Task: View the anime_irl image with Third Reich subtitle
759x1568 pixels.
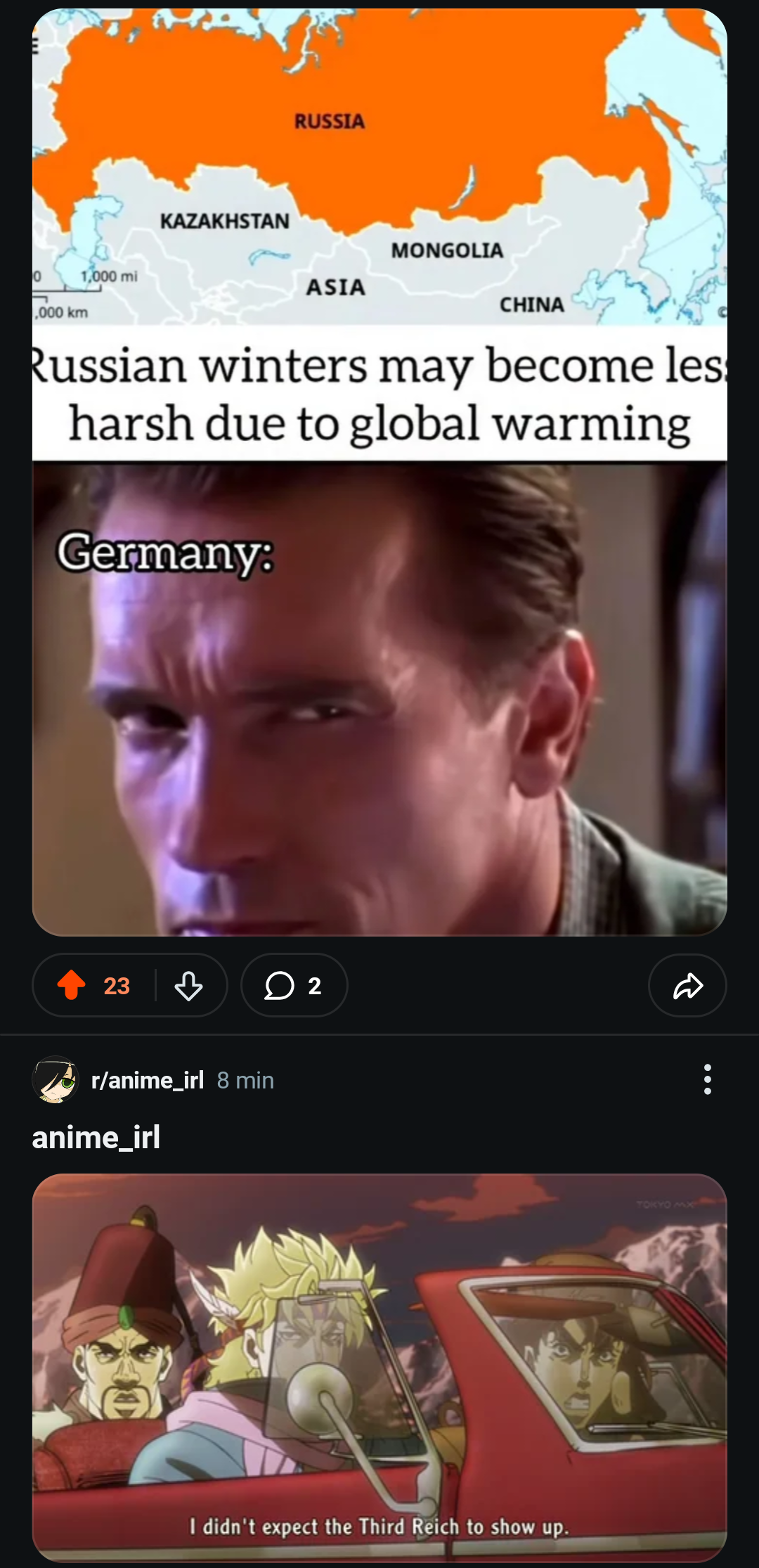Action: pyautogui.click(x=379, y=1368)
